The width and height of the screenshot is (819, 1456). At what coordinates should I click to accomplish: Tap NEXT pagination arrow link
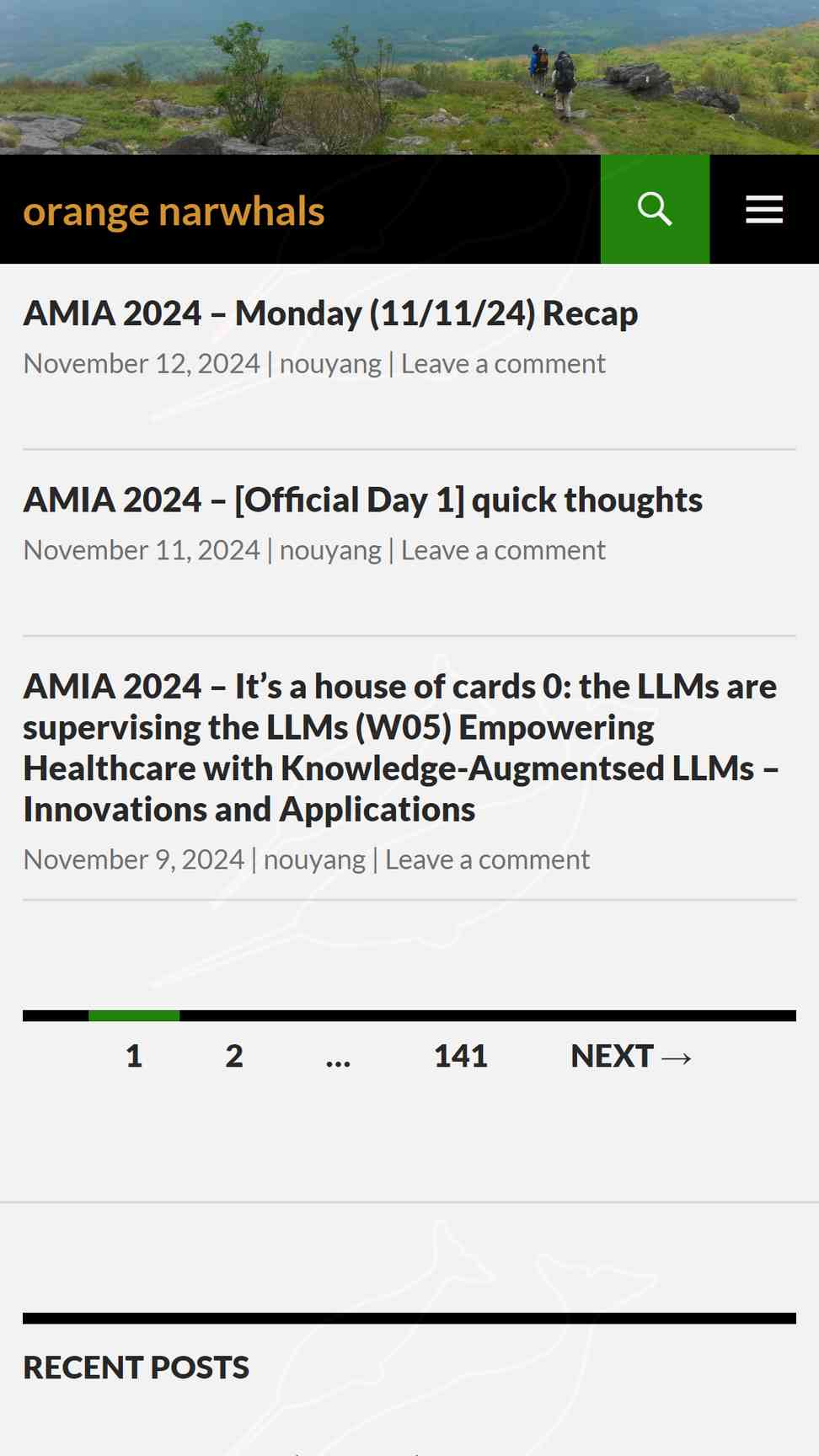(631, 1055)
